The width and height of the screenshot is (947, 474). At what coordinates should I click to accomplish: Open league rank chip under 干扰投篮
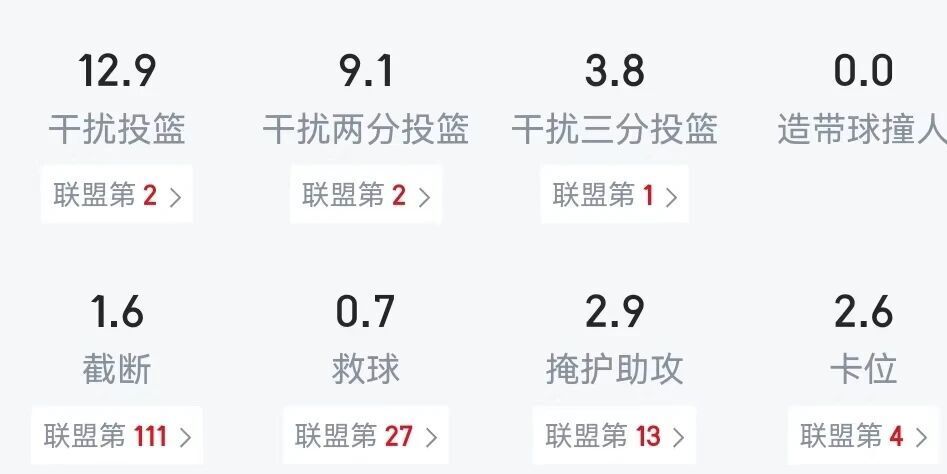tap(117, 195)
